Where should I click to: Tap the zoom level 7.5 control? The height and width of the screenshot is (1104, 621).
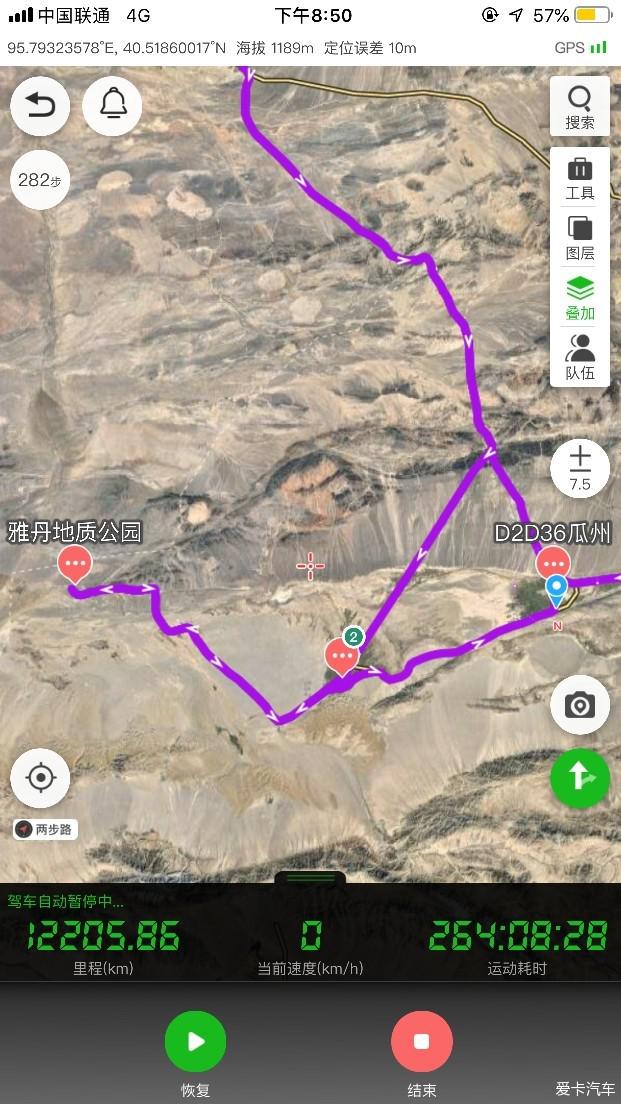point(580,469)
